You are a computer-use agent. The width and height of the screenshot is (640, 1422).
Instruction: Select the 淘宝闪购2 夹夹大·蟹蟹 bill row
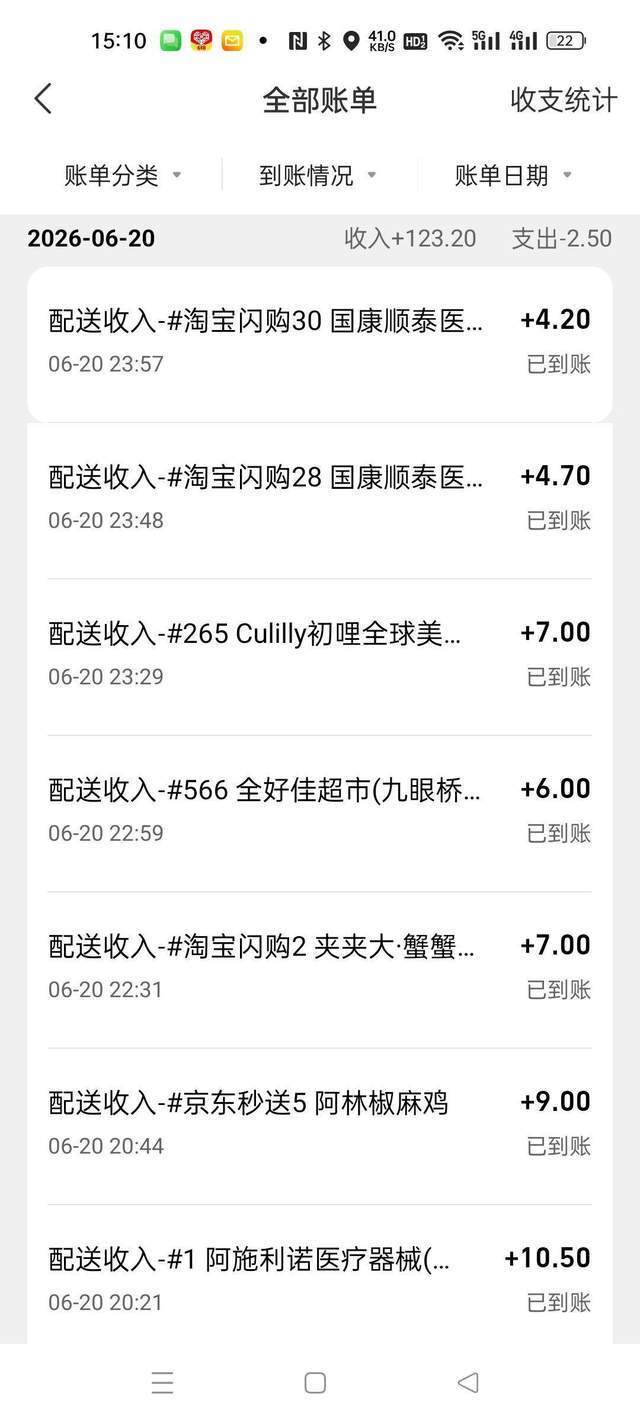(x=320, y=969)
